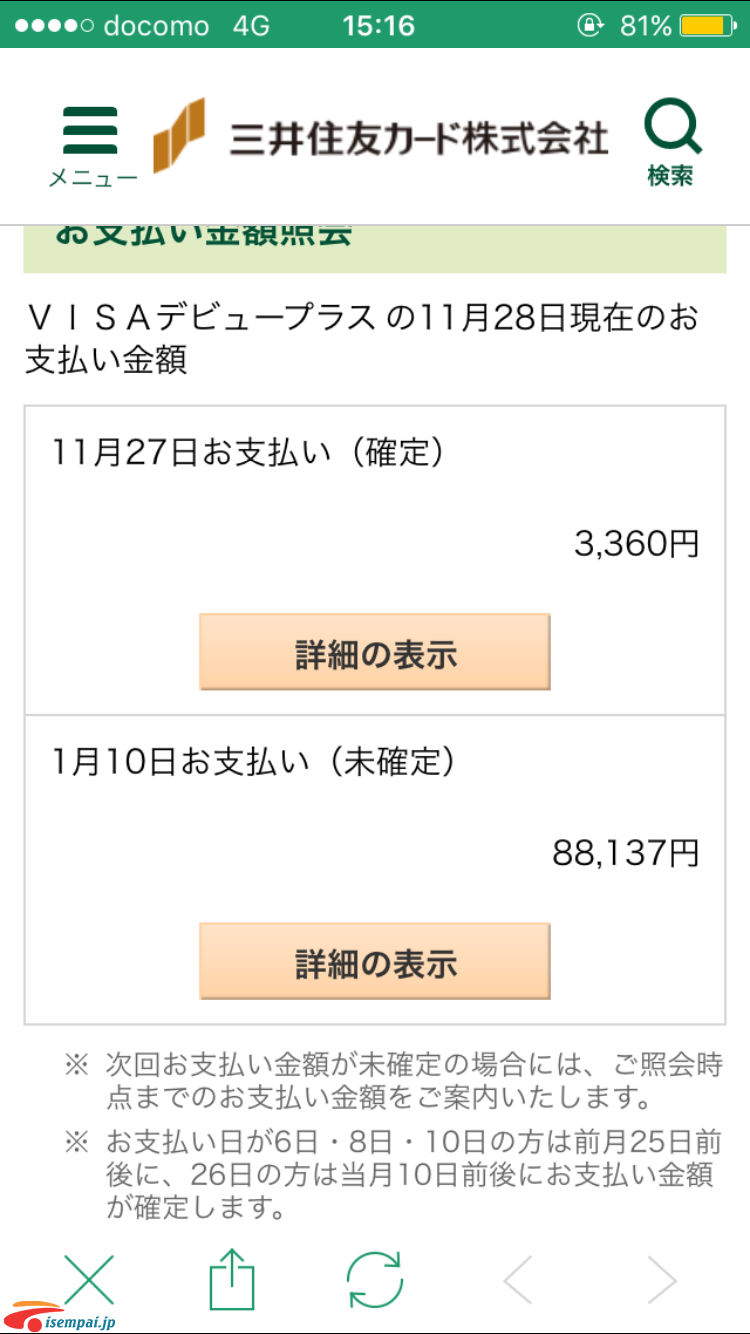This screenshot has height=1334, width=750.
Task: Reload the current page
Action: pyautogui.click(x=375, y=1280)
